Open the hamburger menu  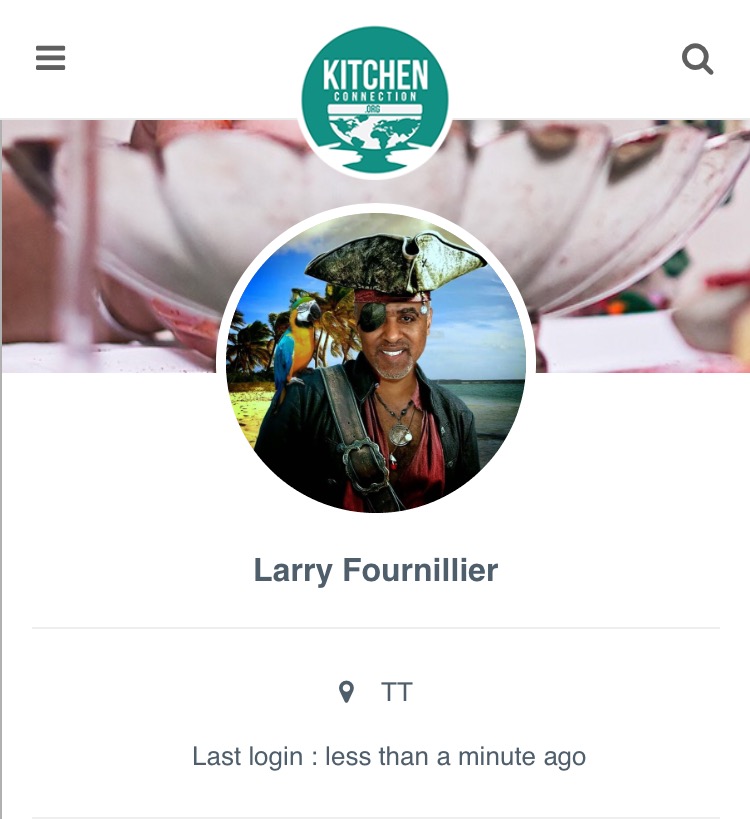[50, 58]
